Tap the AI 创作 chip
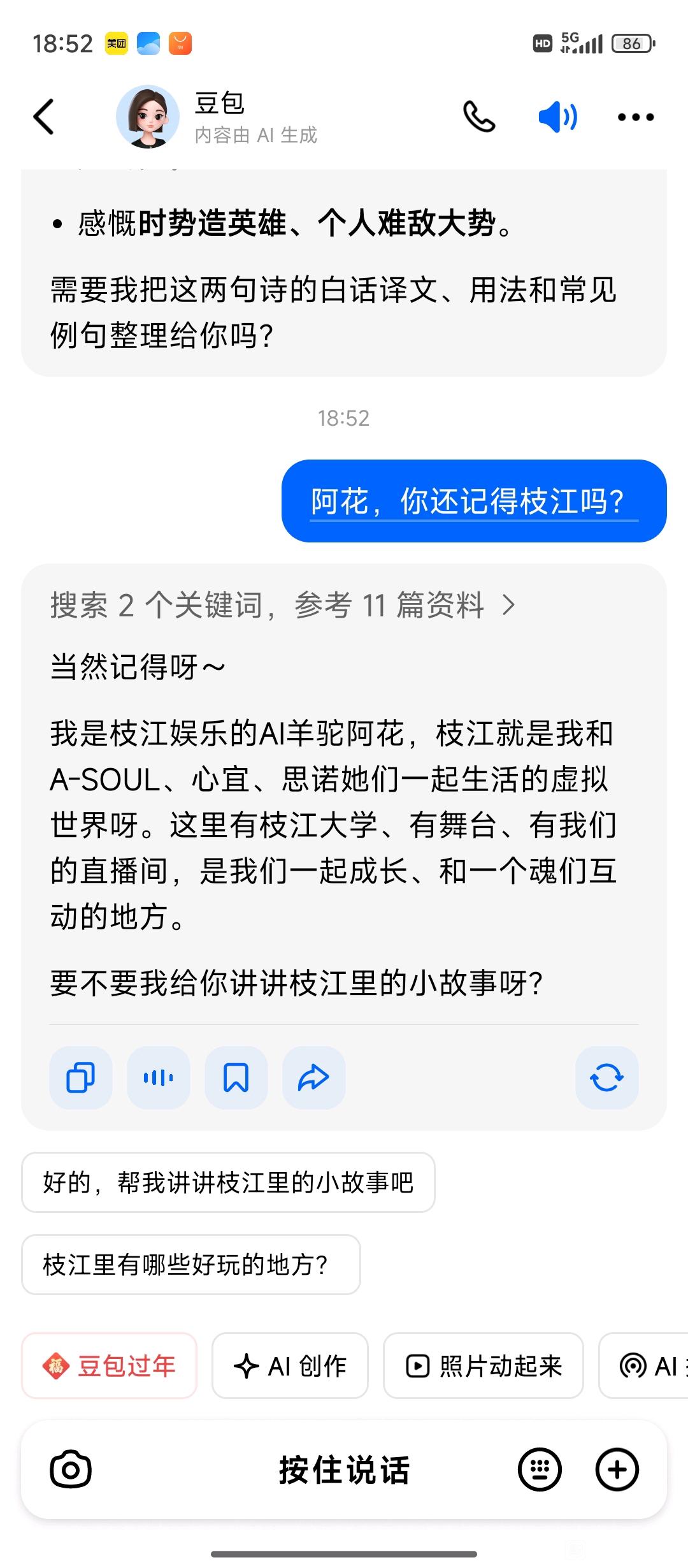Screen dimensions: 688x1568 tap(290, 1366)
